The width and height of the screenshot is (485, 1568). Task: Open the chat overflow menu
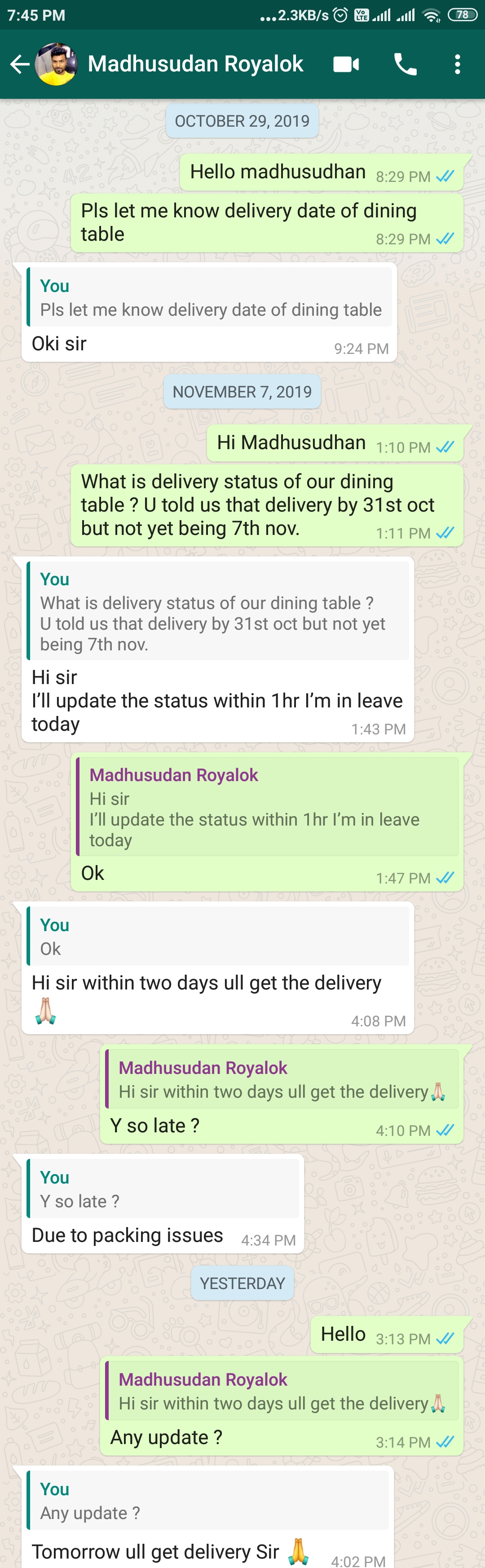point(458,65)
